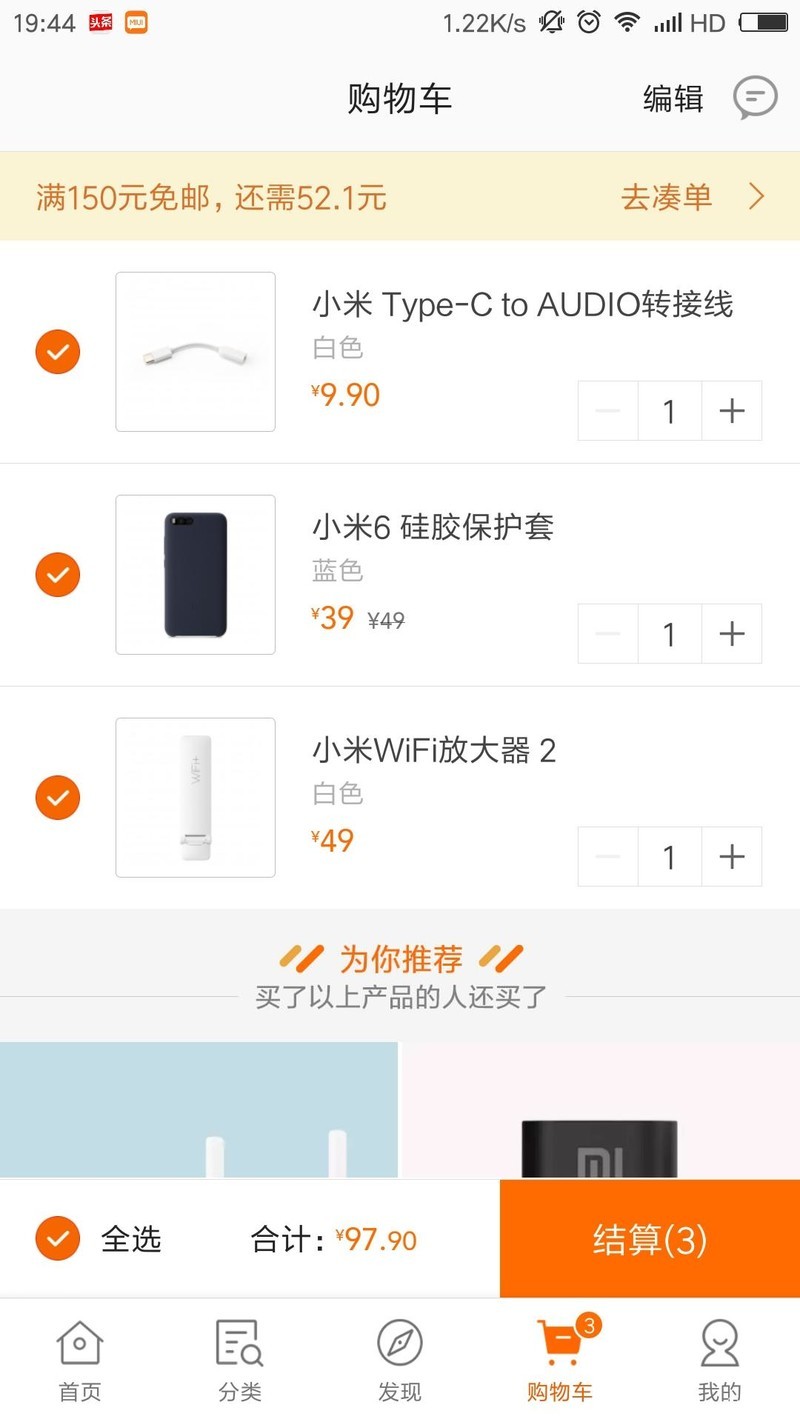Tap the MIUI notification icon in status bar
Image resolution: width=800 pixels, height=1422 pixels.
(x=137, y=21)
